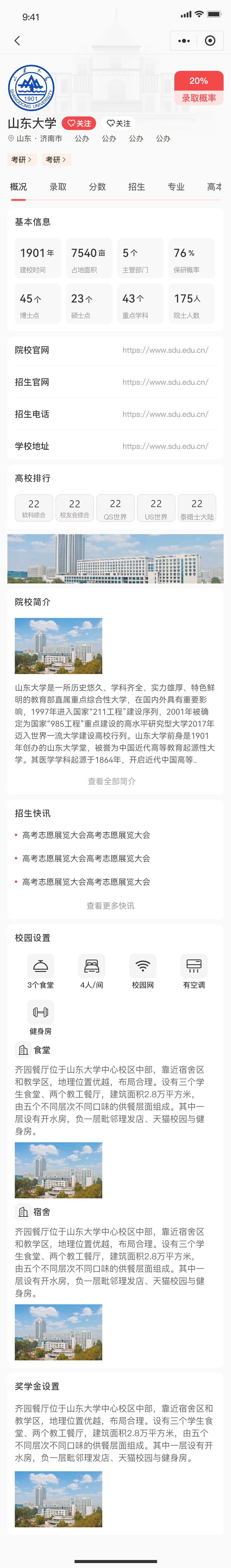Open the three-dot mini program menu
231x1568 pixels.
point(184,41)
